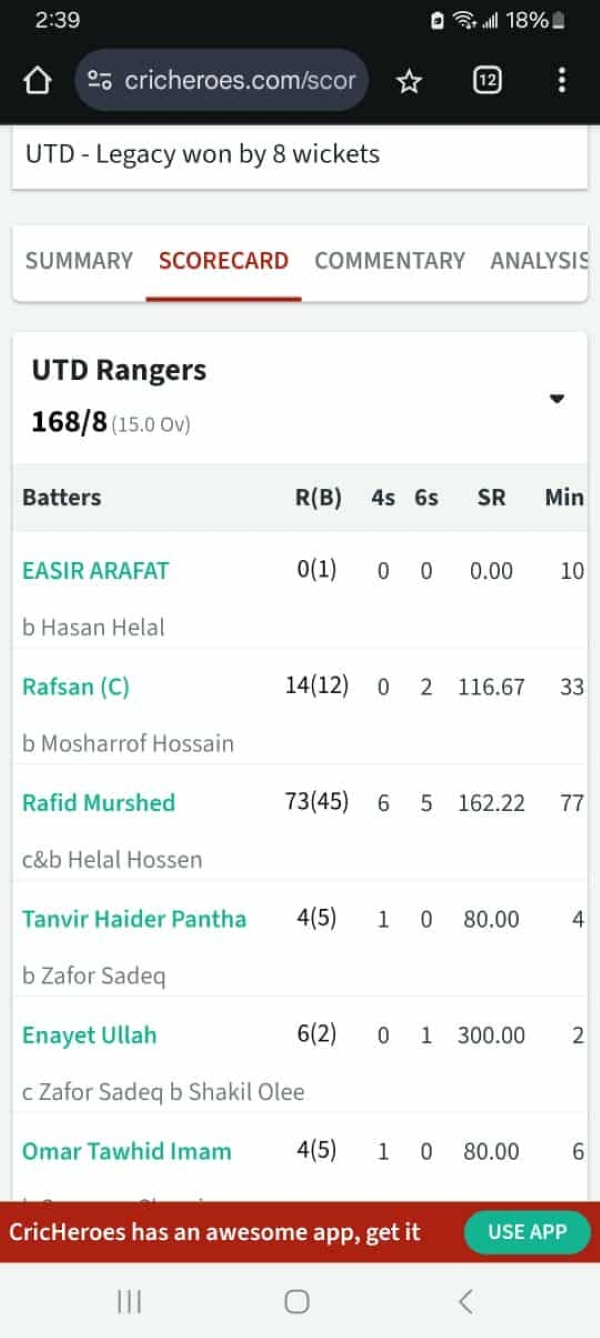Viewport: 600px width, 1338px height.
Task: Open Easir Arafat's player profile
Action: [96, 571]
